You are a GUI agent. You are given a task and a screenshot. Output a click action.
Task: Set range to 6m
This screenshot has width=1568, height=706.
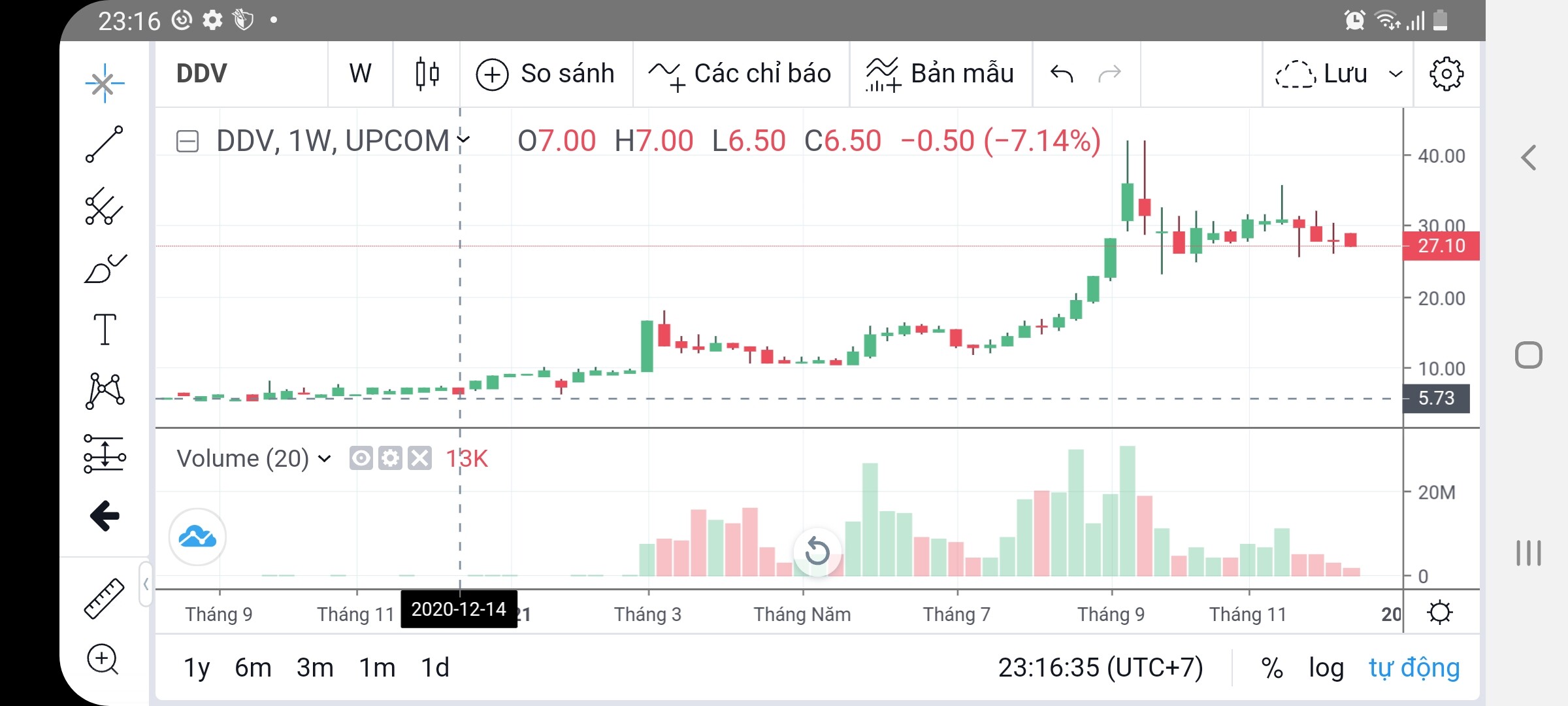(253, 667)
